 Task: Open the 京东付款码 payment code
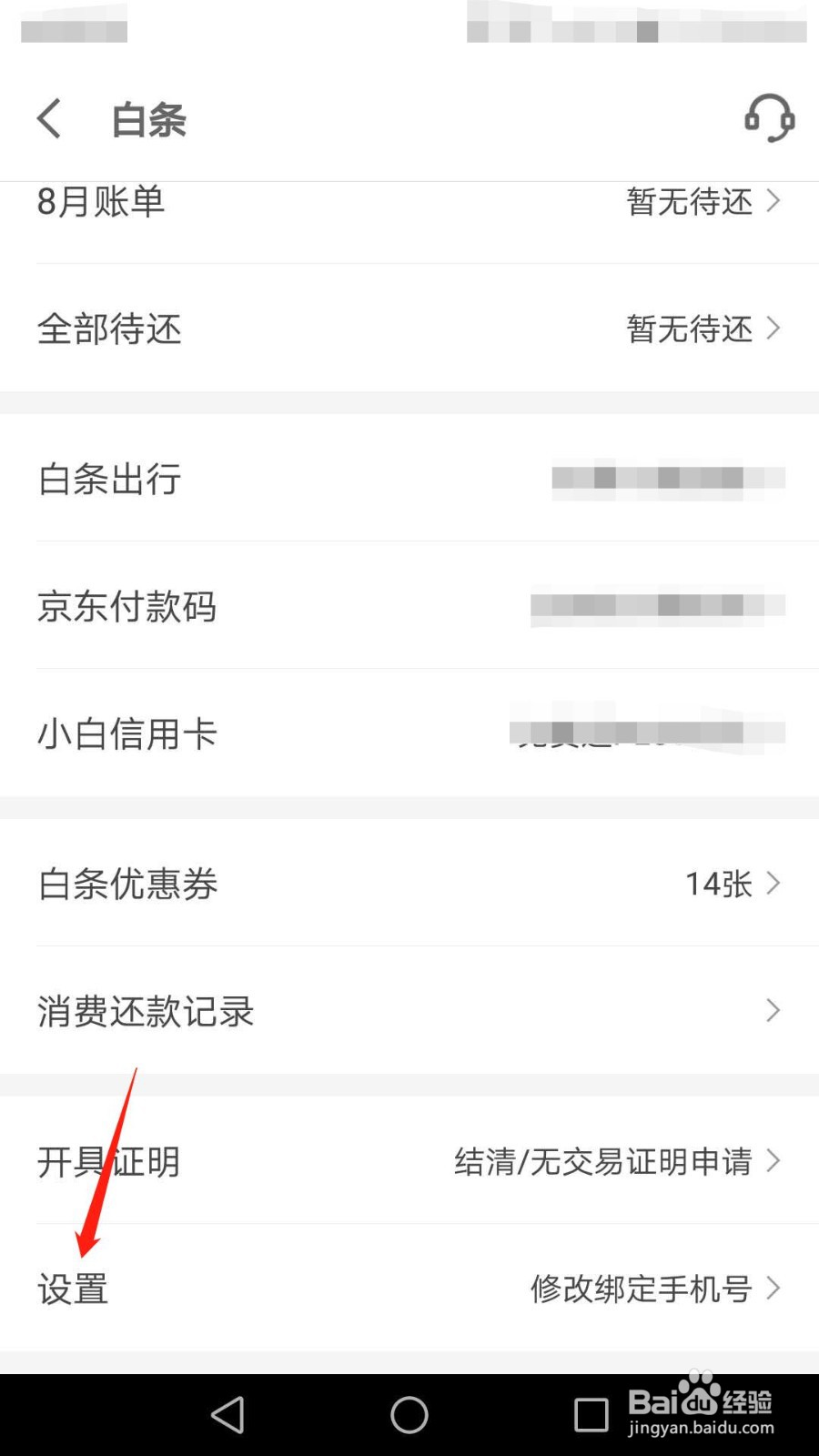126,607
